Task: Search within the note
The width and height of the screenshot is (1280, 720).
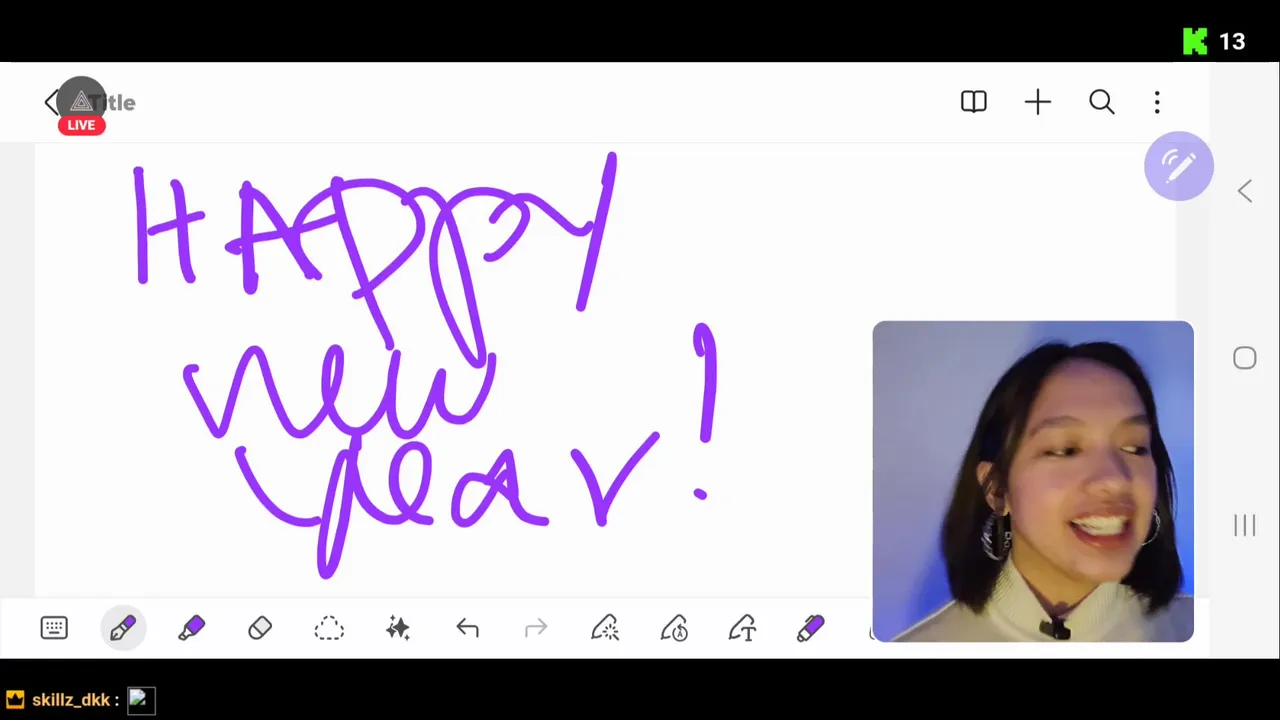Action: tap(1101, 102)
